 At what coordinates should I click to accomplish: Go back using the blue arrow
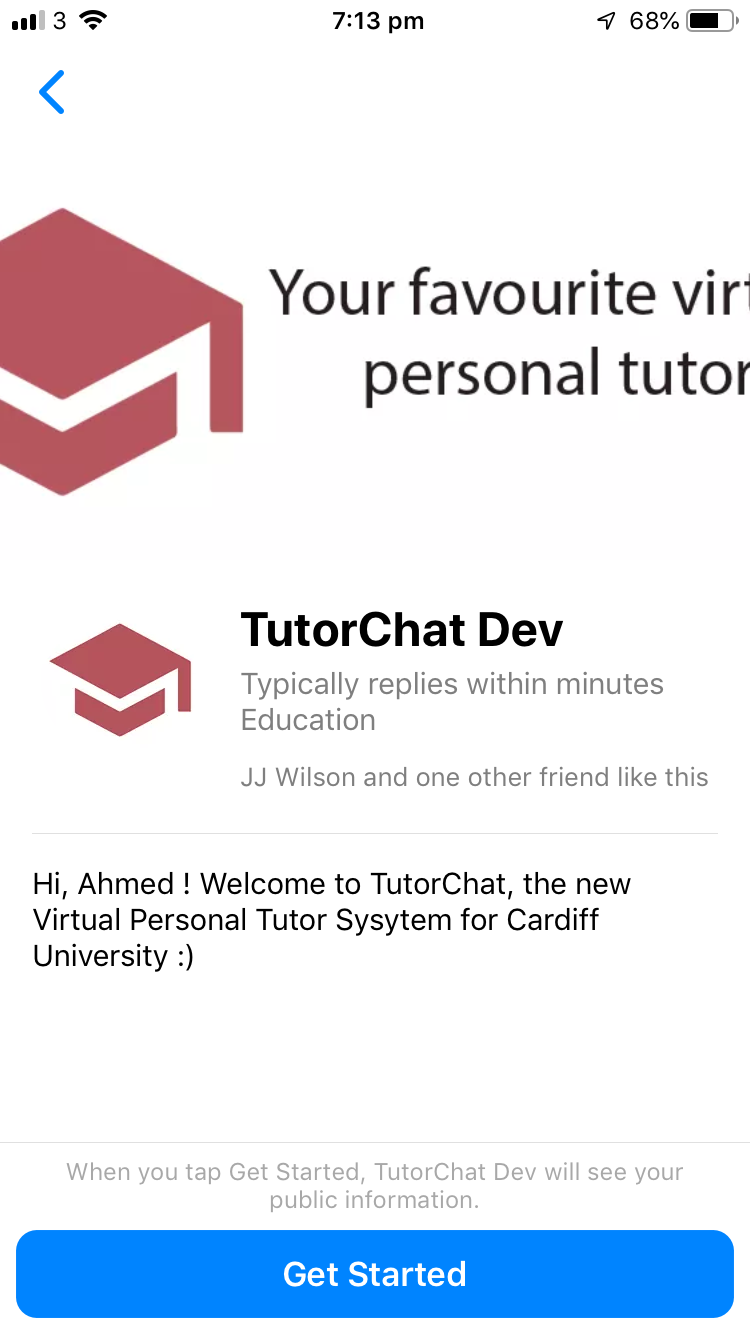[x=52, y=92]
